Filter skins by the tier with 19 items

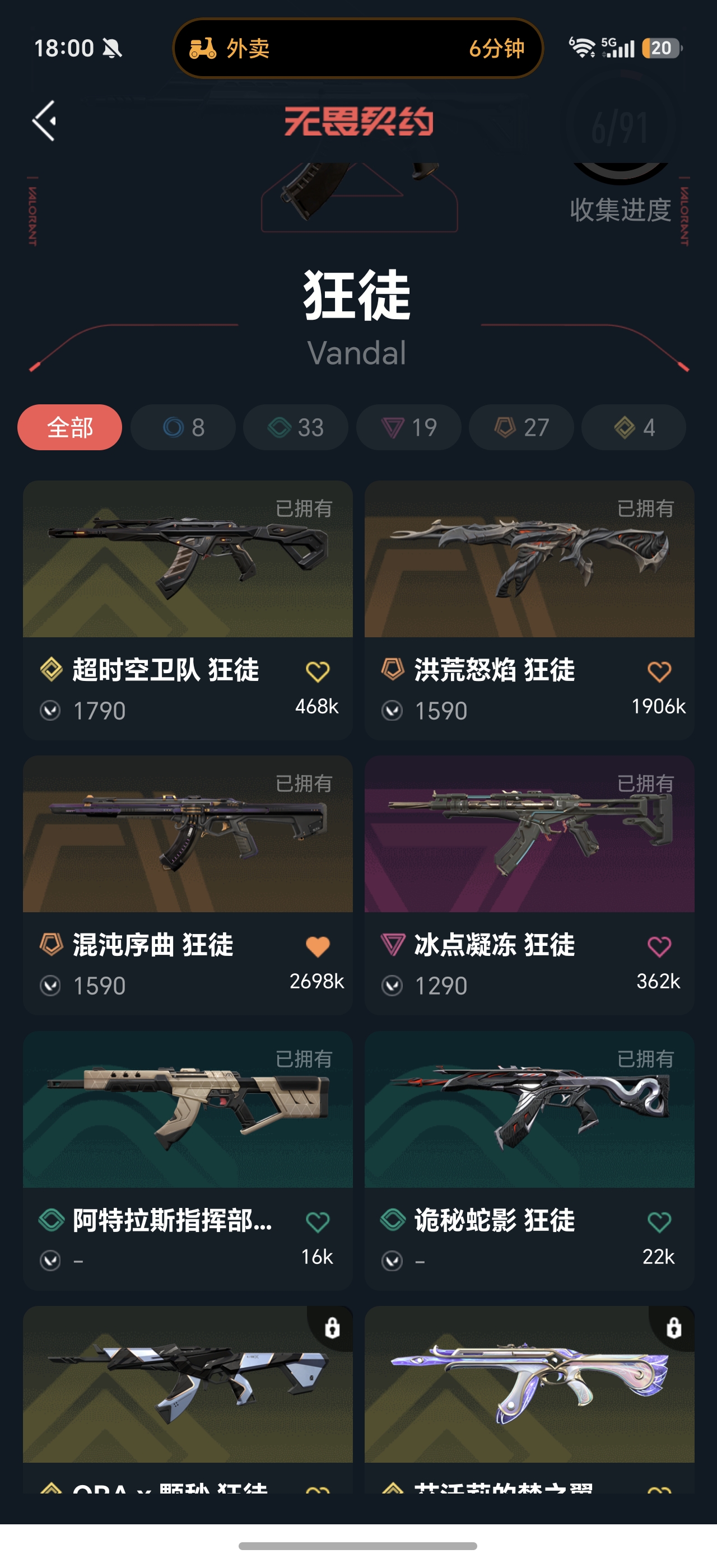coord(408,427)
